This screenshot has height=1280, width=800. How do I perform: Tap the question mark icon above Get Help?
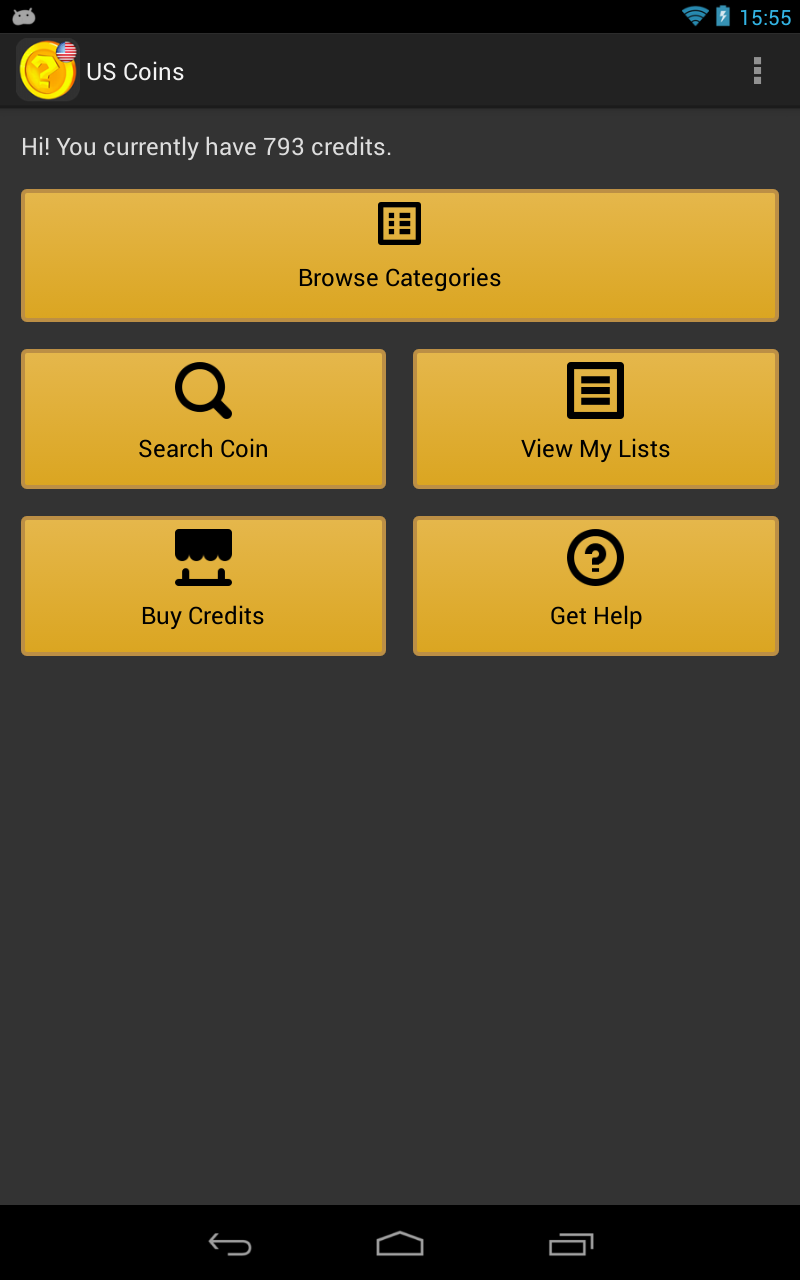click(595, 556)
